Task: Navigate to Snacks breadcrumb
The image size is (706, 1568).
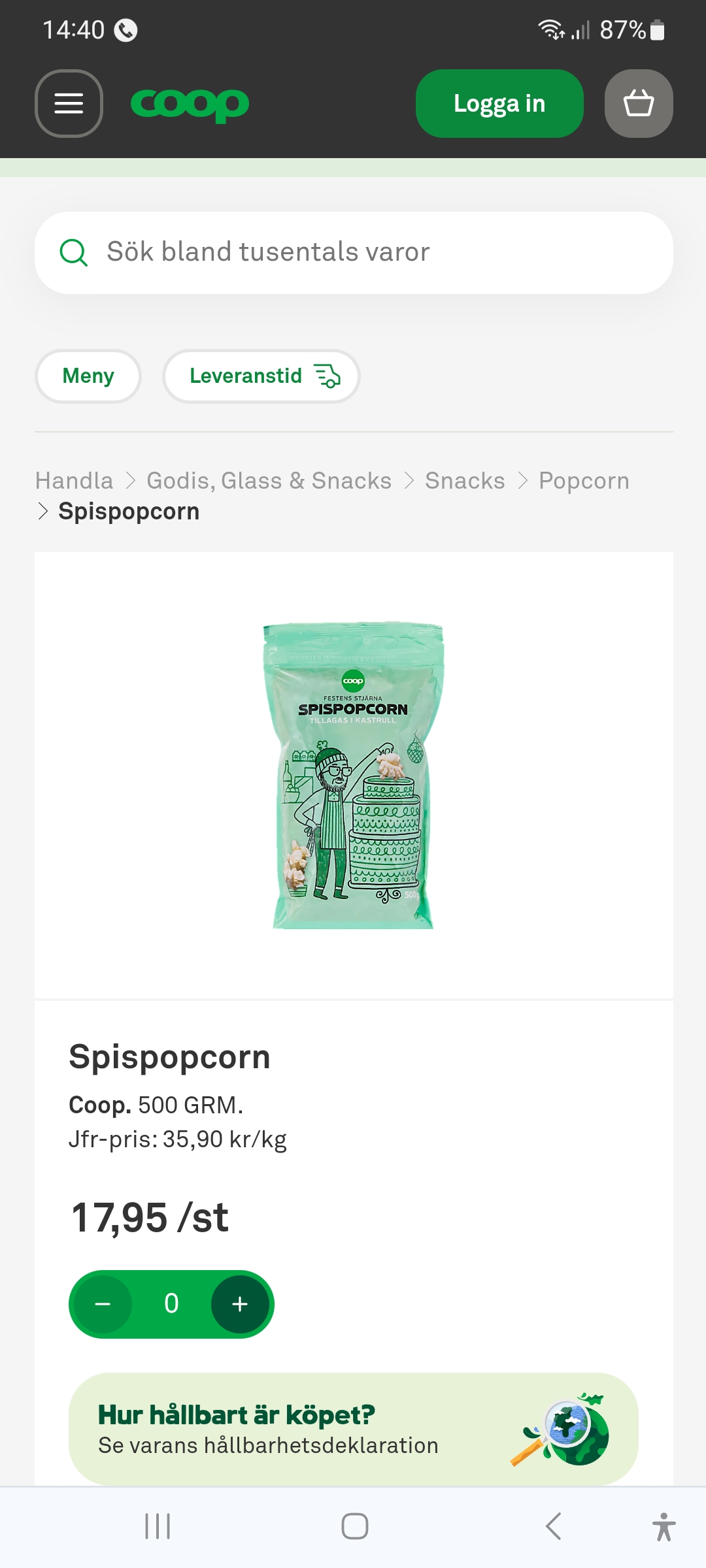Action: pos(465,481)
